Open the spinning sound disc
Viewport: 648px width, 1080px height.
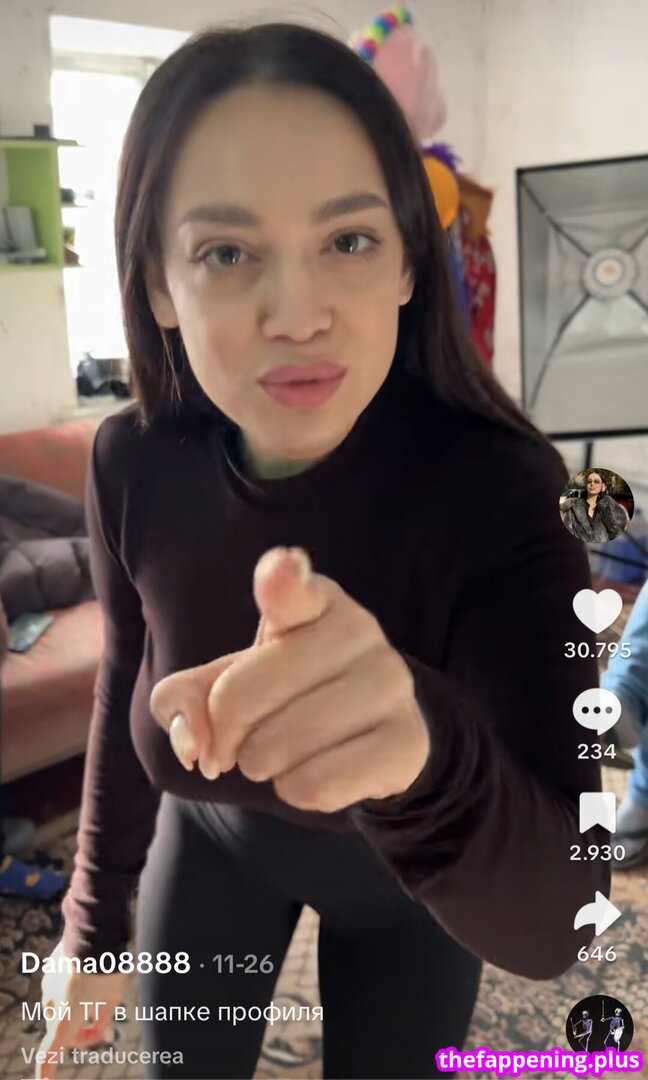click(599, 1022)
